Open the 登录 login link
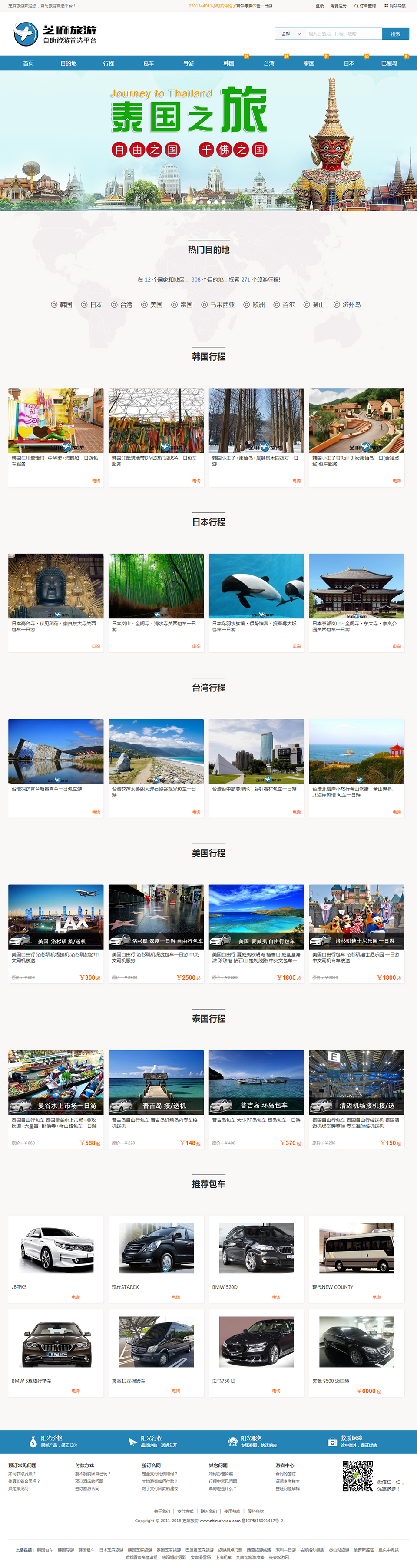Image resolution: width=417 pixels, height=1568 pixels. tap(320, 6)
